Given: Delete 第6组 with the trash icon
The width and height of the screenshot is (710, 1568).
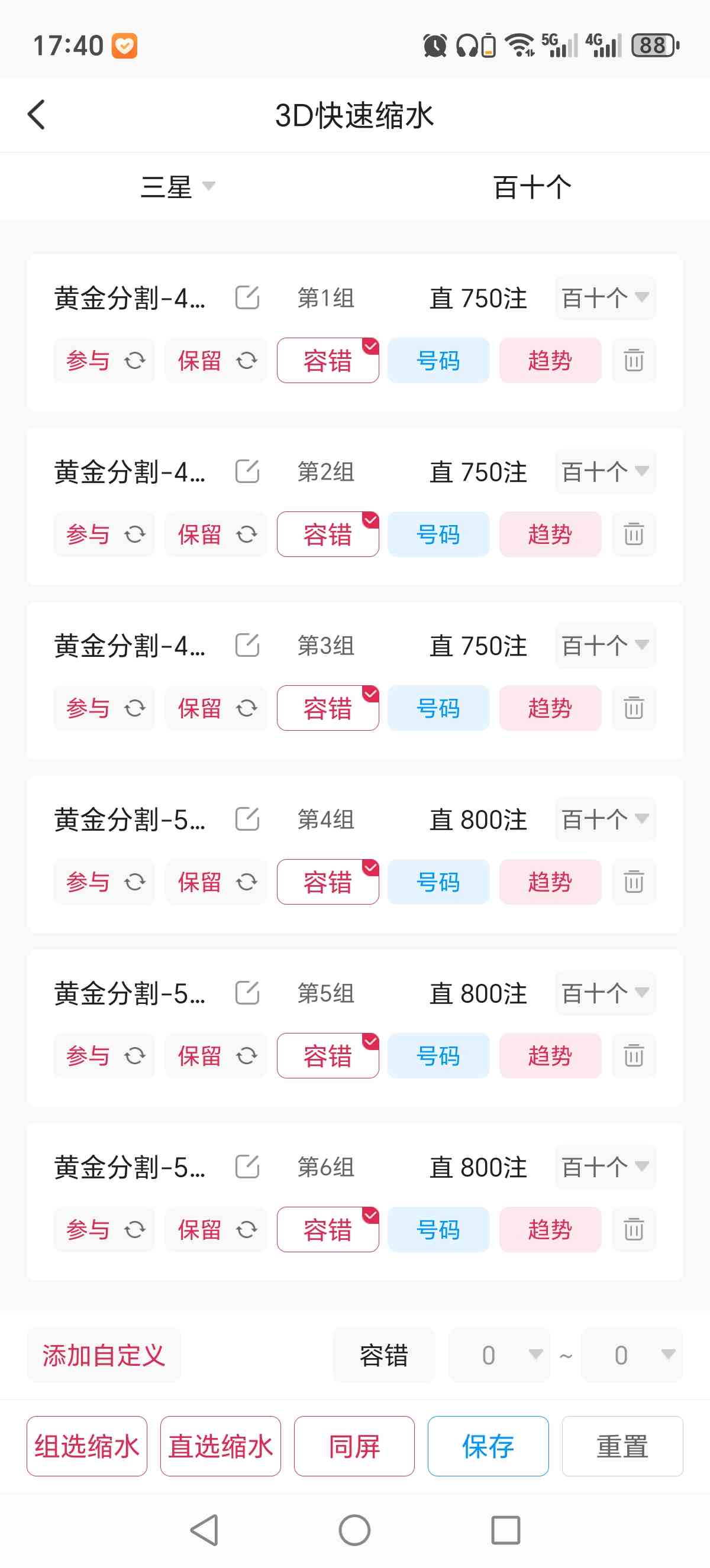Looking at the screenshot, I should [633, 1229].
